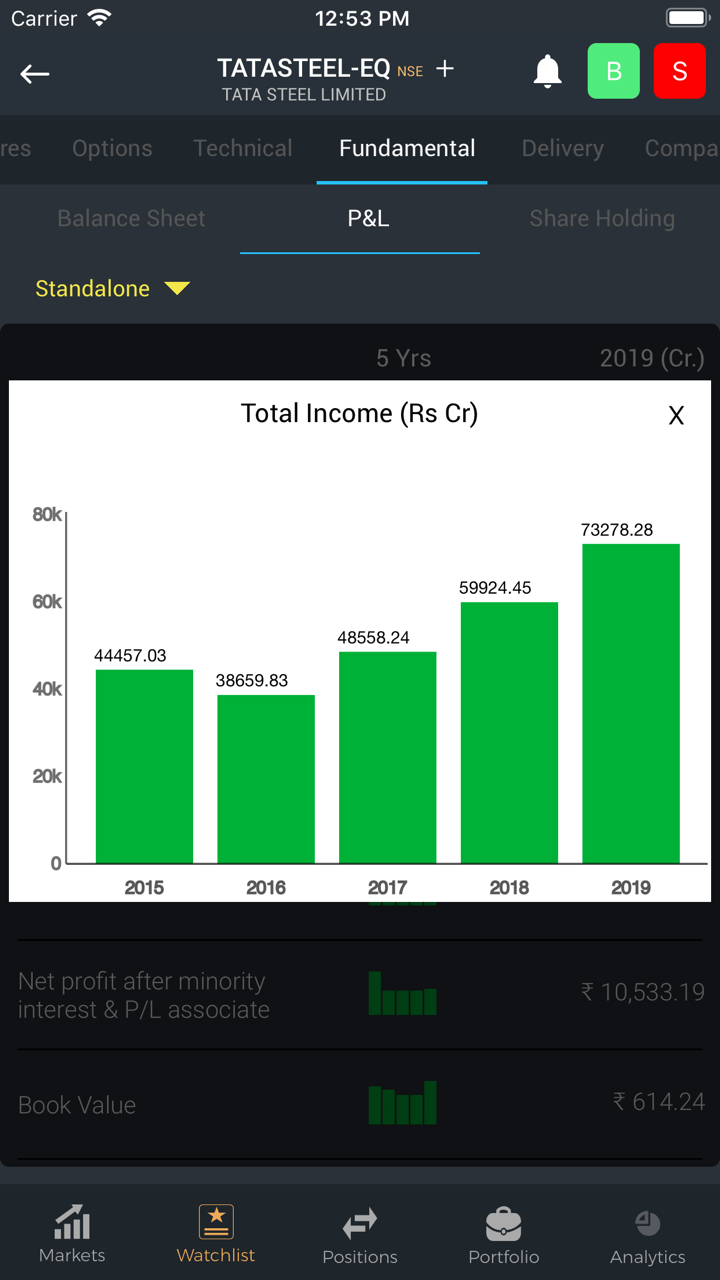This screenshot has width=720, height=1280.
Task: Close the Total Income chart popup
Action: pyautogui.click(x=676, y=416)
